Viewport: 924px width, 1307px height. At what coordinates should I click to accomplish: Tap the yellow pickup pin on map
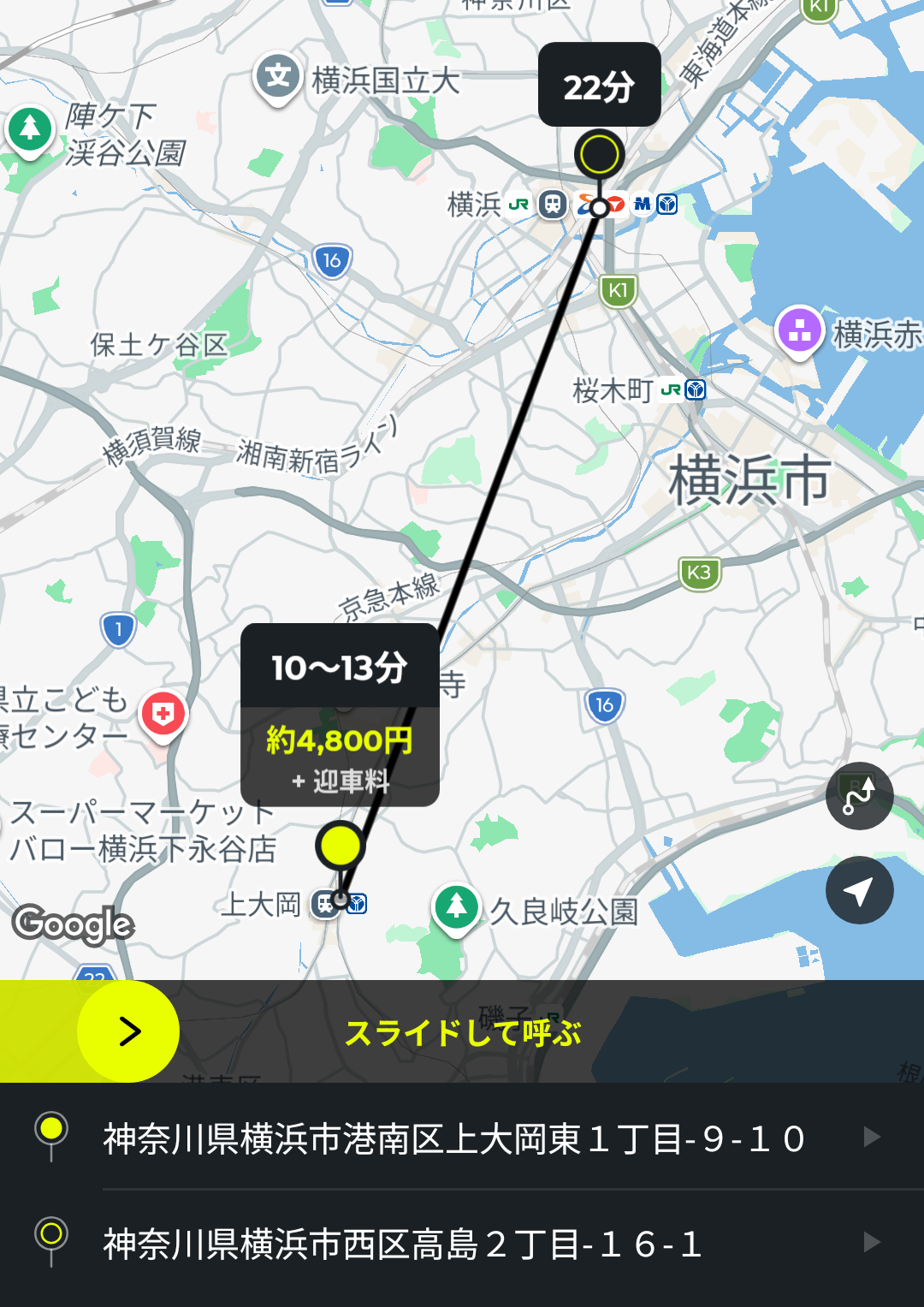(x=340, y=846)
